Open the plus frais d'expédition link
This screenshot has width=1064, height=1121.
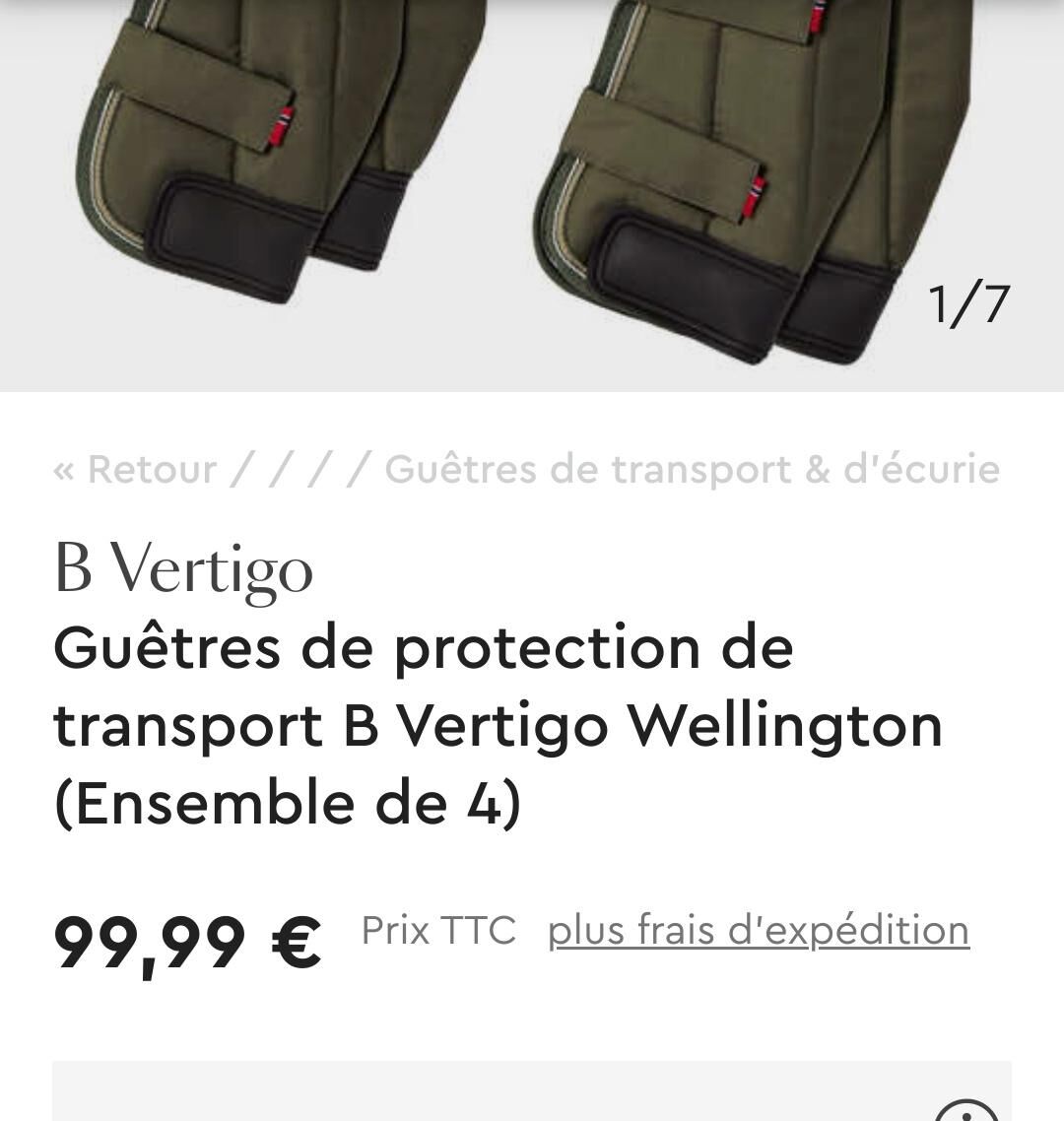click(x=758, y=930)
